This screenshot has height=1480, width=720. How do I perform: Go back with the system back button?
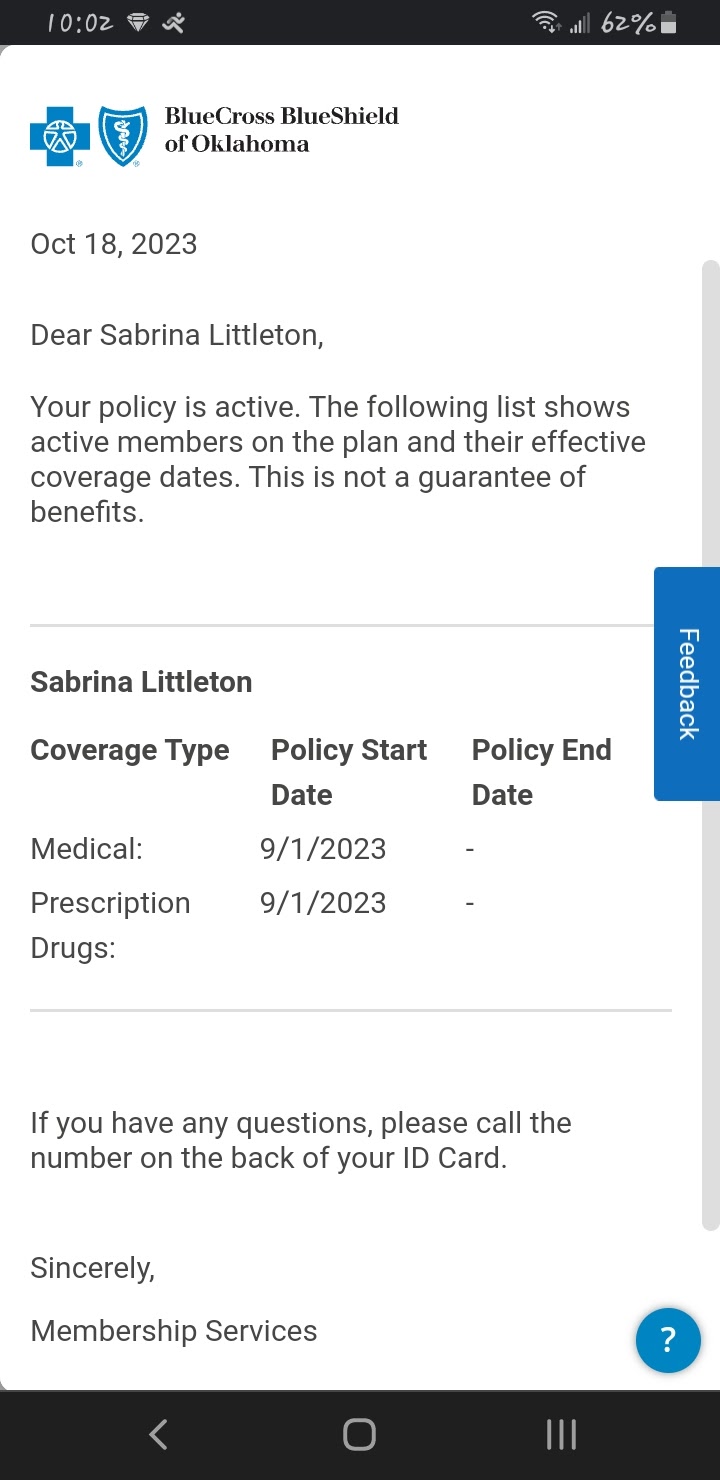tap(158, 1435)
